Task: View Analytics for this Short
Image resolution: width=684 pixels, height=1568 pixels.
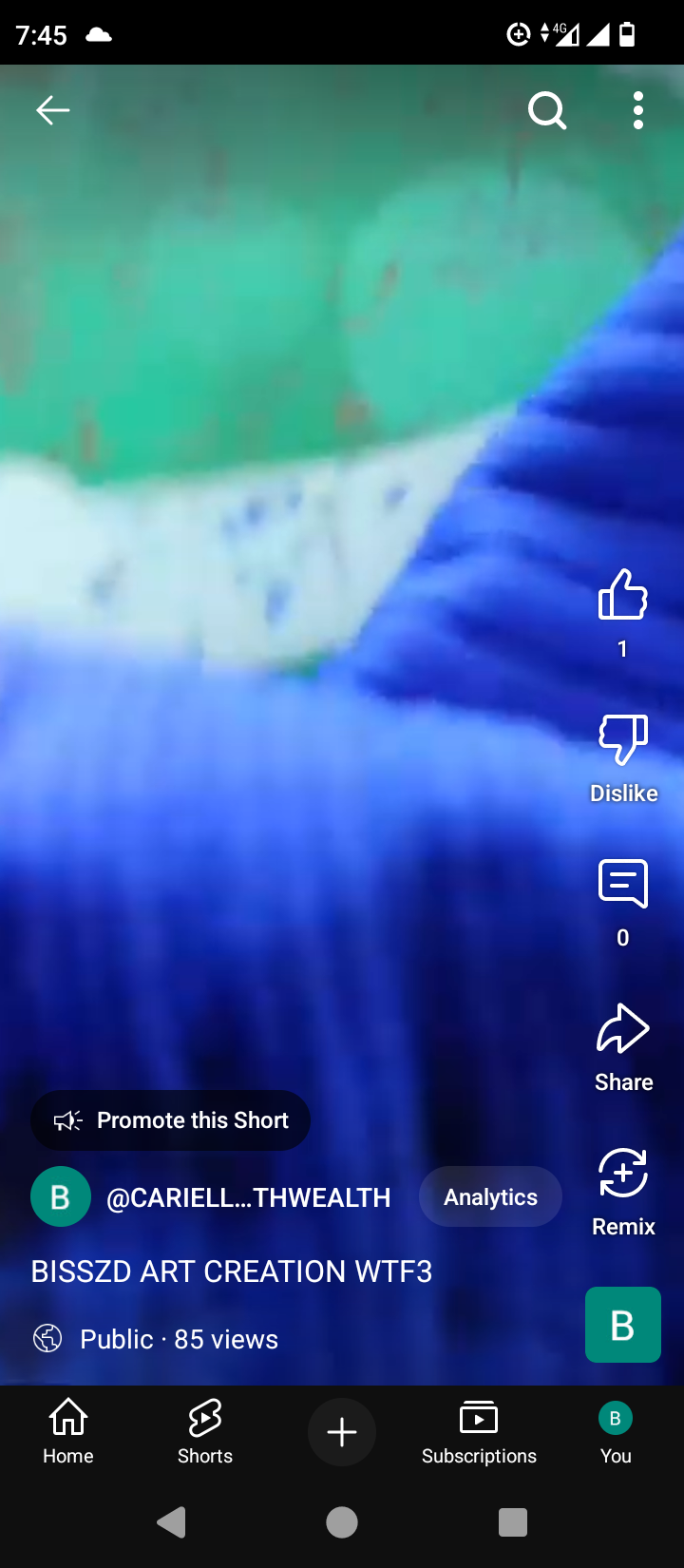Action: (490, 1197)
